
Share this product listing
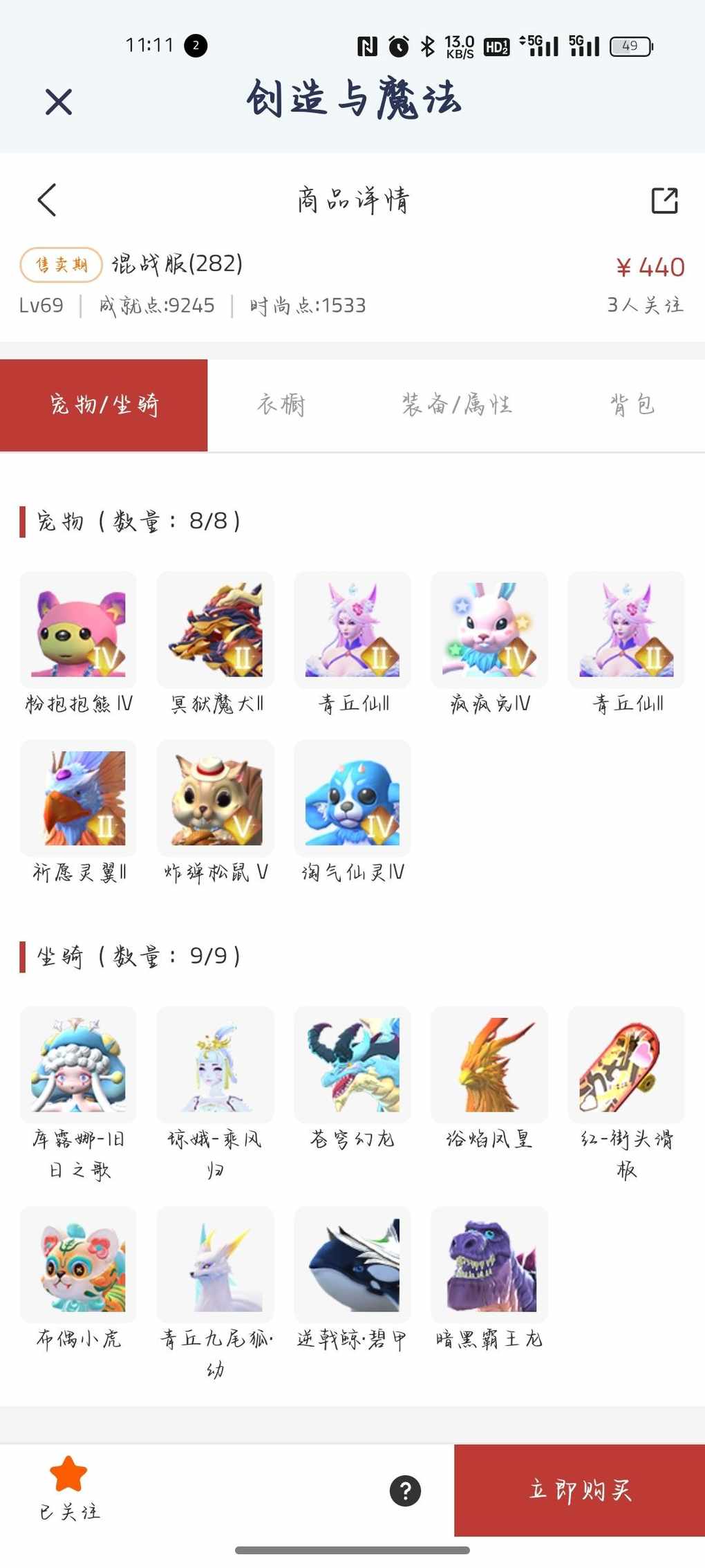664,201
